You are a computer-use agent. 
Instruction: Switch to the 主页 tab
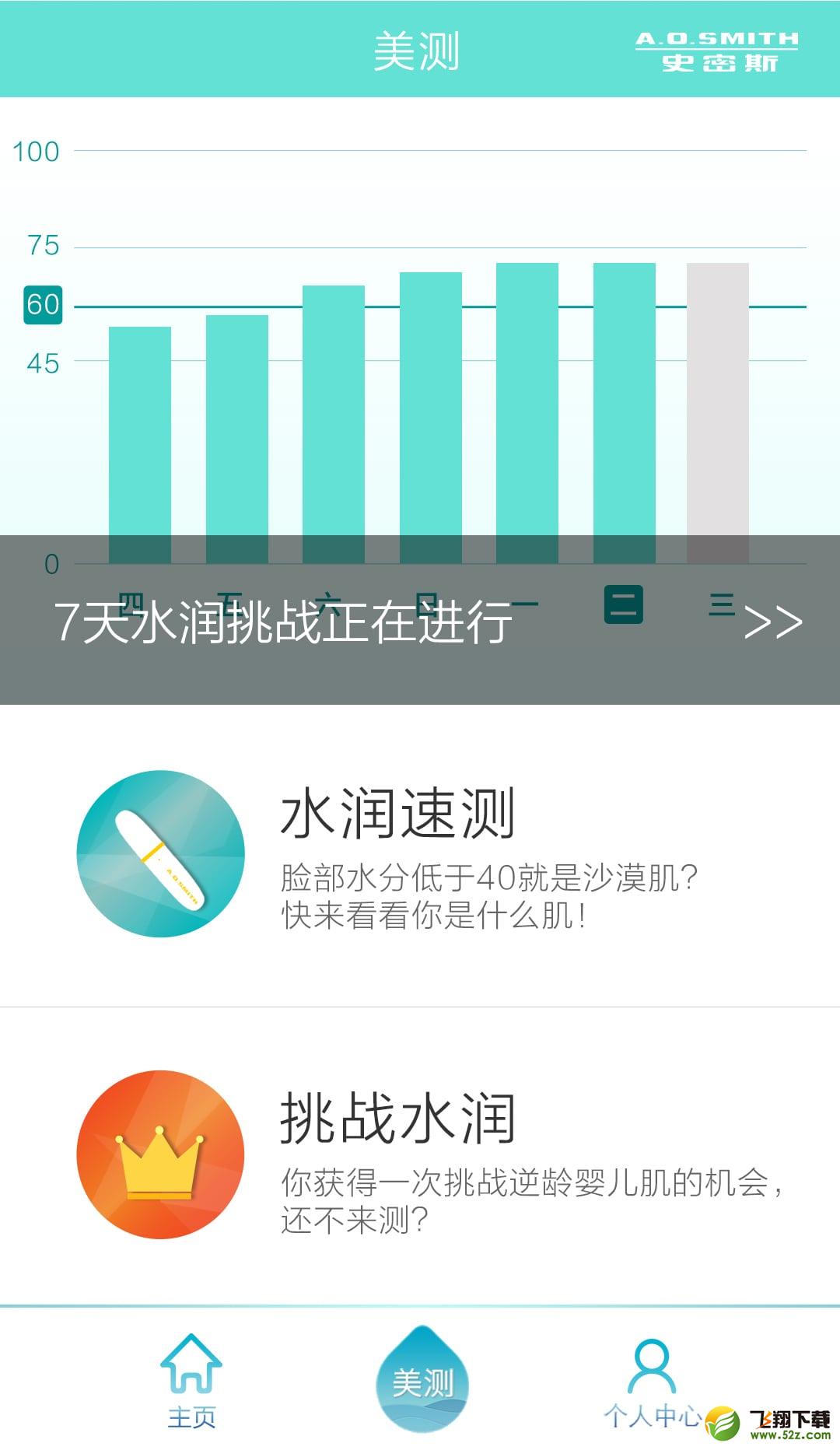click(x=191, y=1382)
